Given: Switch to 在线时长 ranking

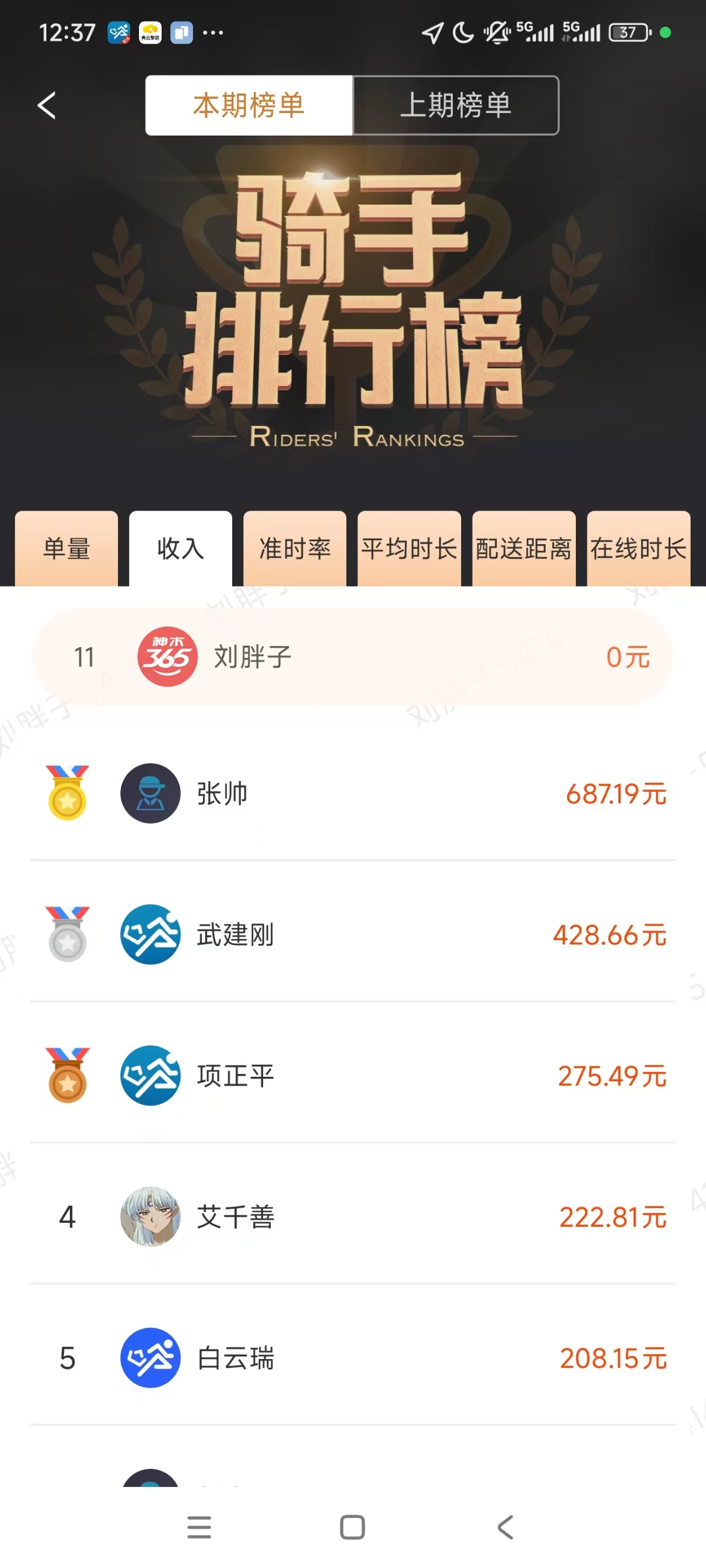Looking at the screenshot, I should coord(638,549).
